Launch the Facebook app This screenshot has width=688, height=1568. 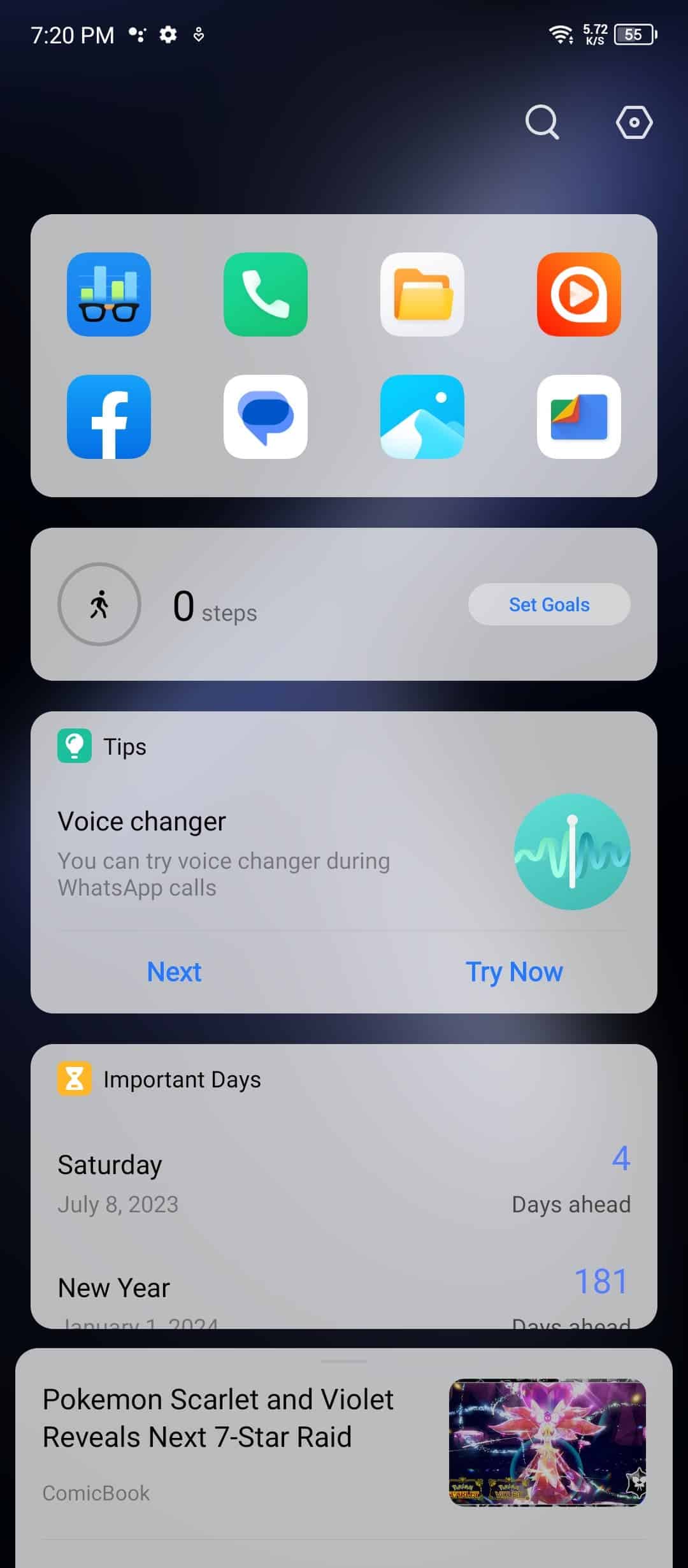click(x=109, y=416)
